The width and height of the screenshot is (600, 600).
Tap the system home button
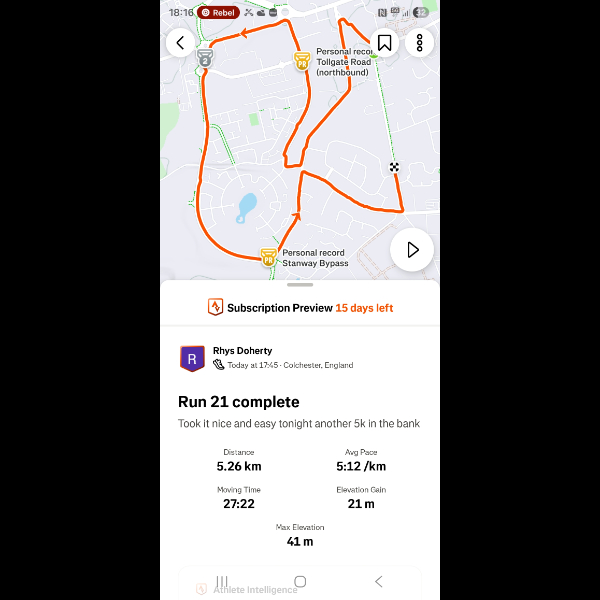[300, 582]
